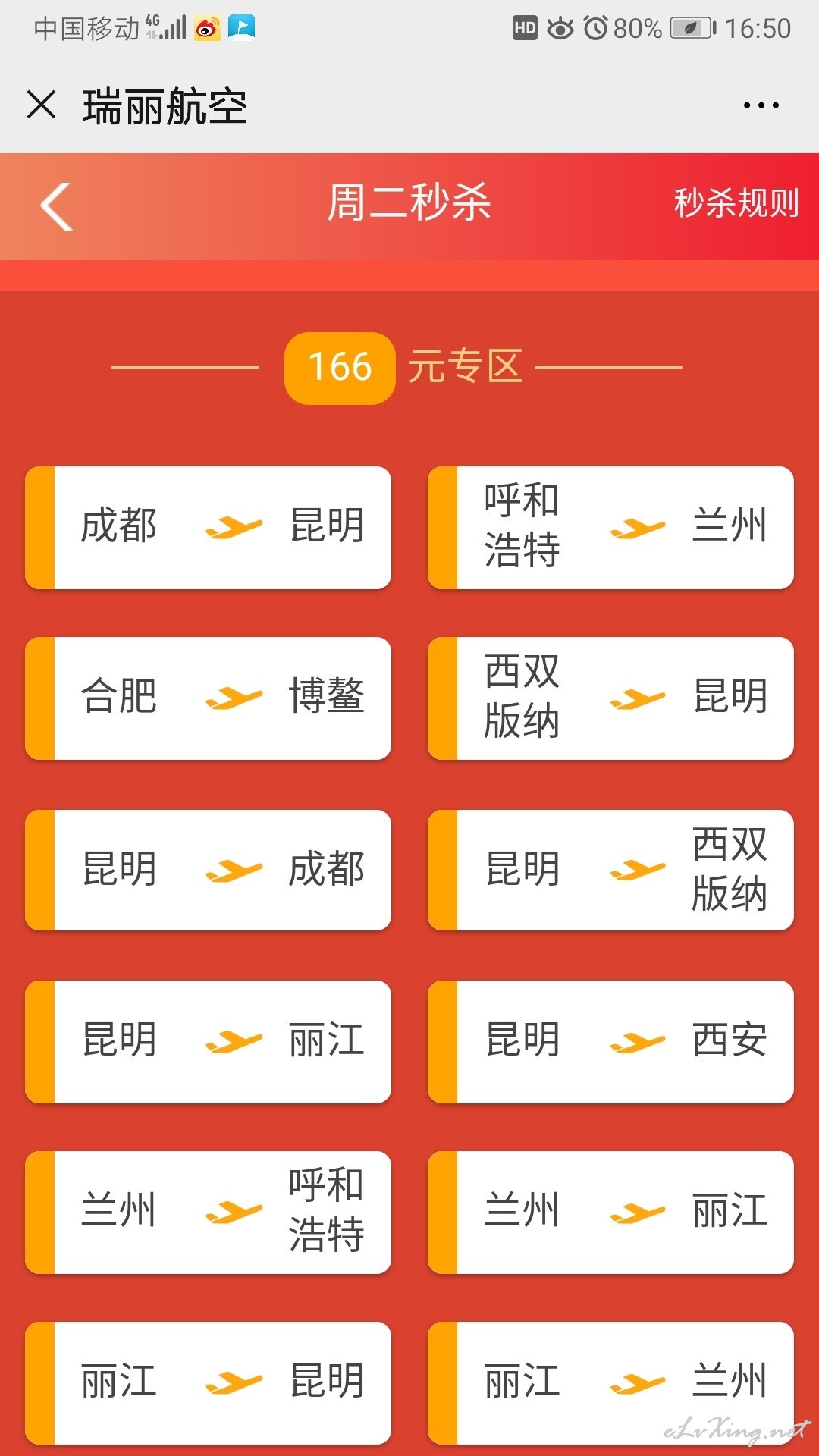Open the 兰州 to 呼和浩特 route
Viewport: 819px width, 1456px height.
coord(208,1213)
